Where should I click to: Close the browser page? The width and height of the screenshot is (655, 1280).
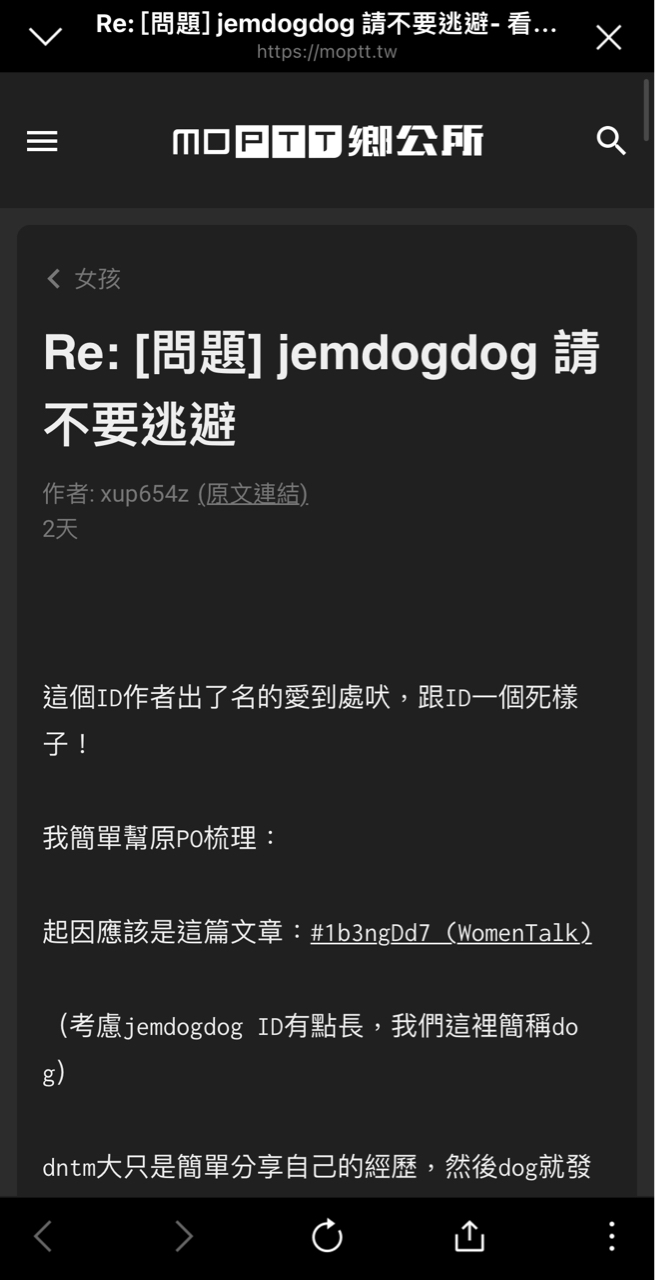click(x=608, y=38)
